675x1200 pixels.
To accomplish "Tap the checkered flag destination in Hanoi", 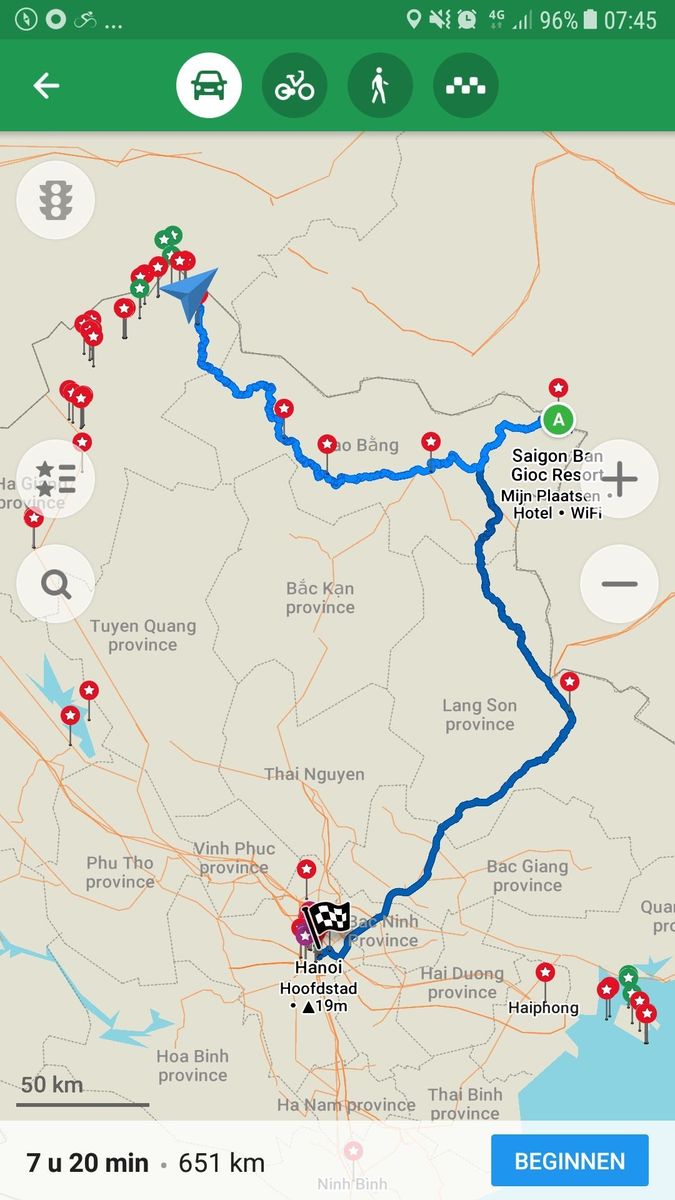I will tap(328, 921).
